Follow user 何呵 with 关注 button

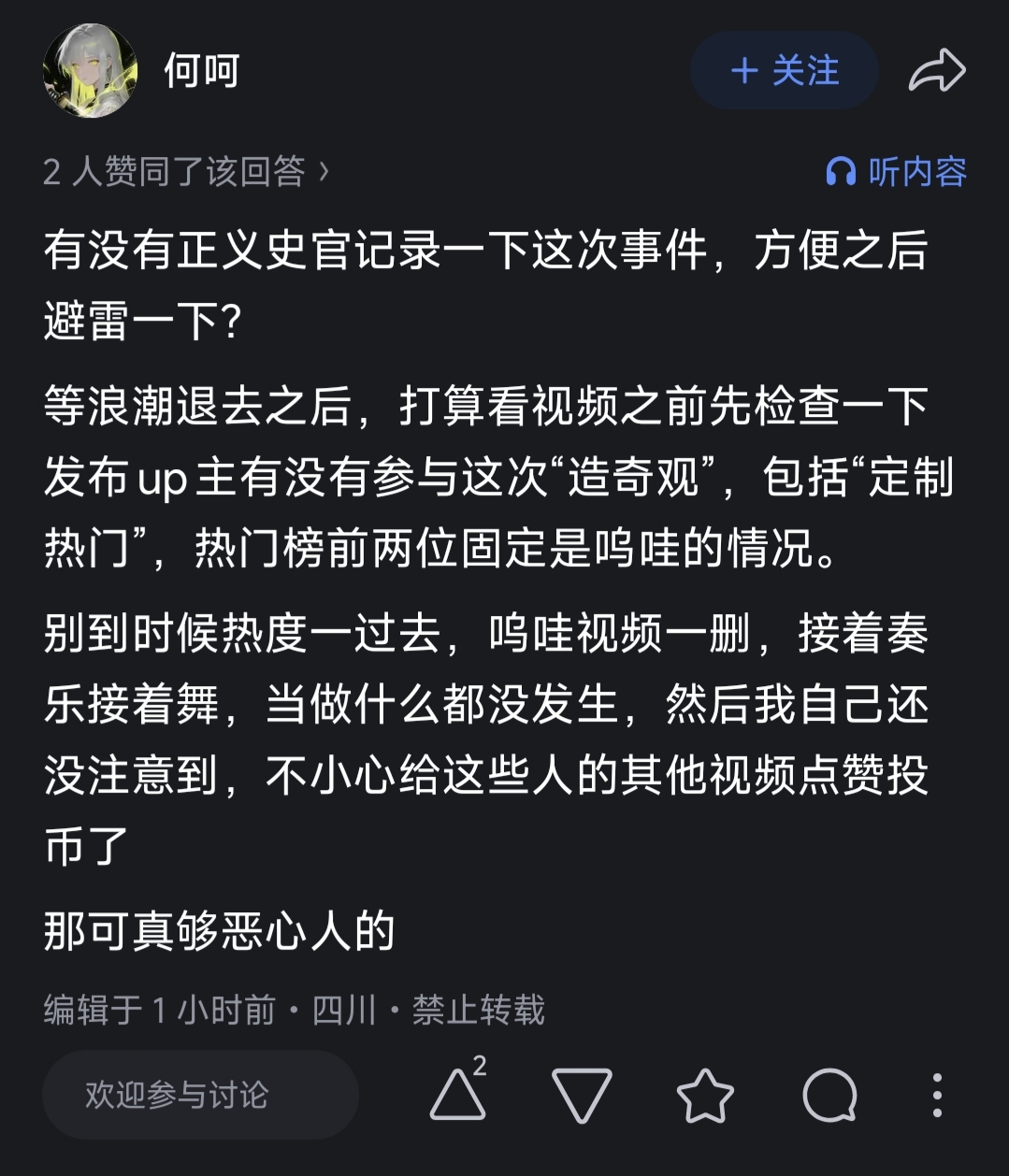click(x=784, y=71)
